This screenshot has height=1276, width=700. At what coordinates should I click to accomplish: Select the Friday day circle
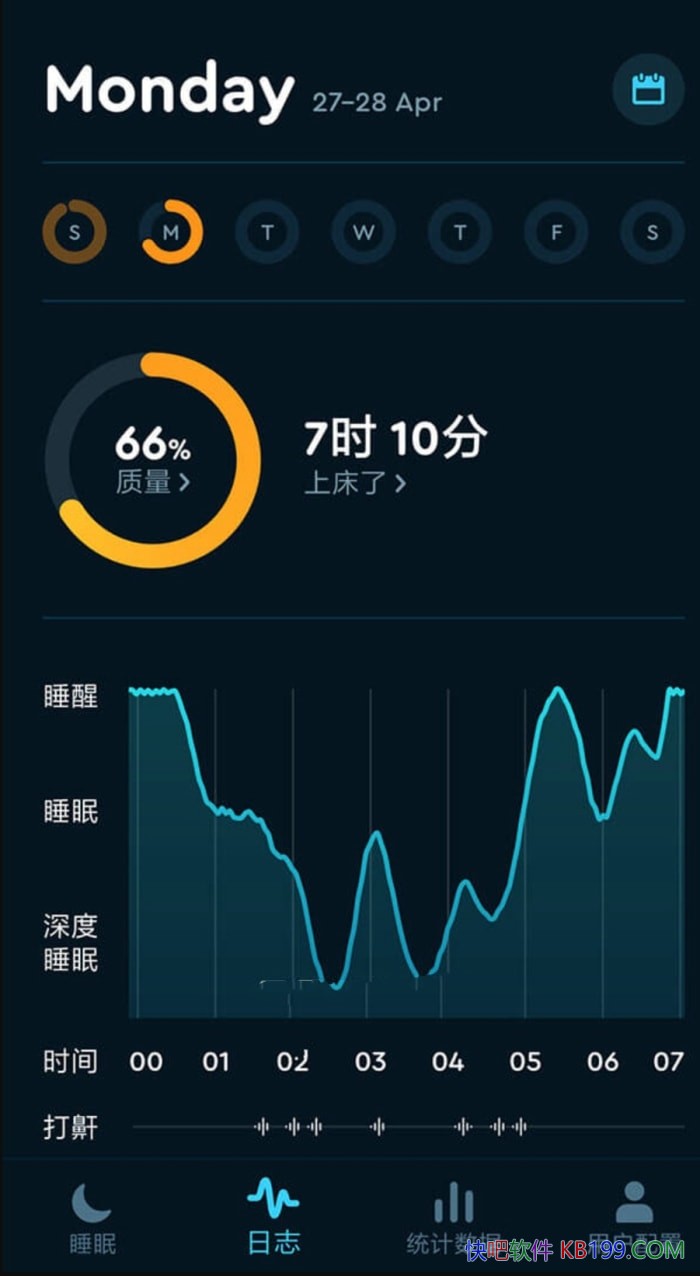point(556,232)
